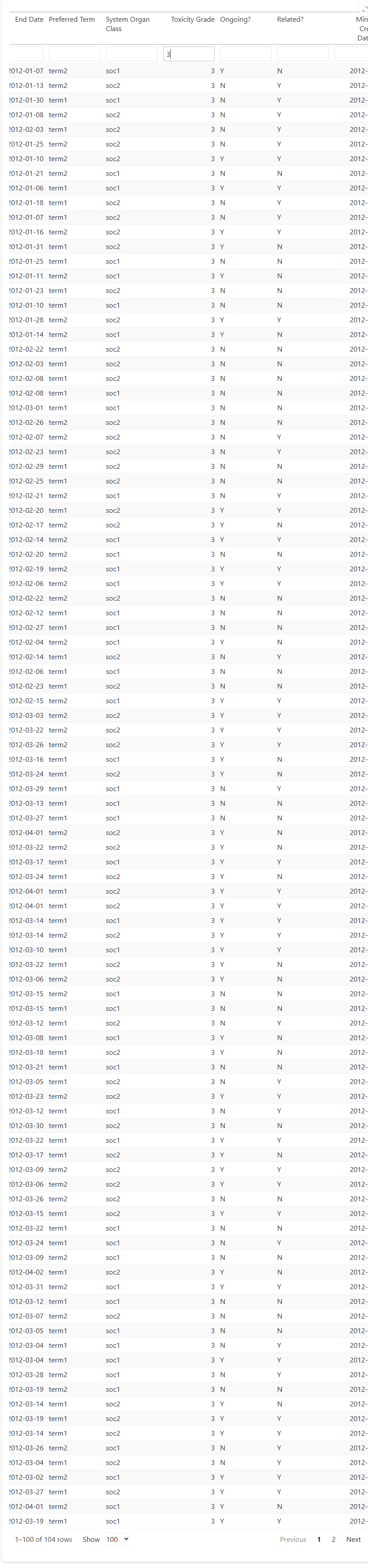Screen dimensions: 368x1568
Task: Sort by the Preferred Term column
Action: pos(72,20)
